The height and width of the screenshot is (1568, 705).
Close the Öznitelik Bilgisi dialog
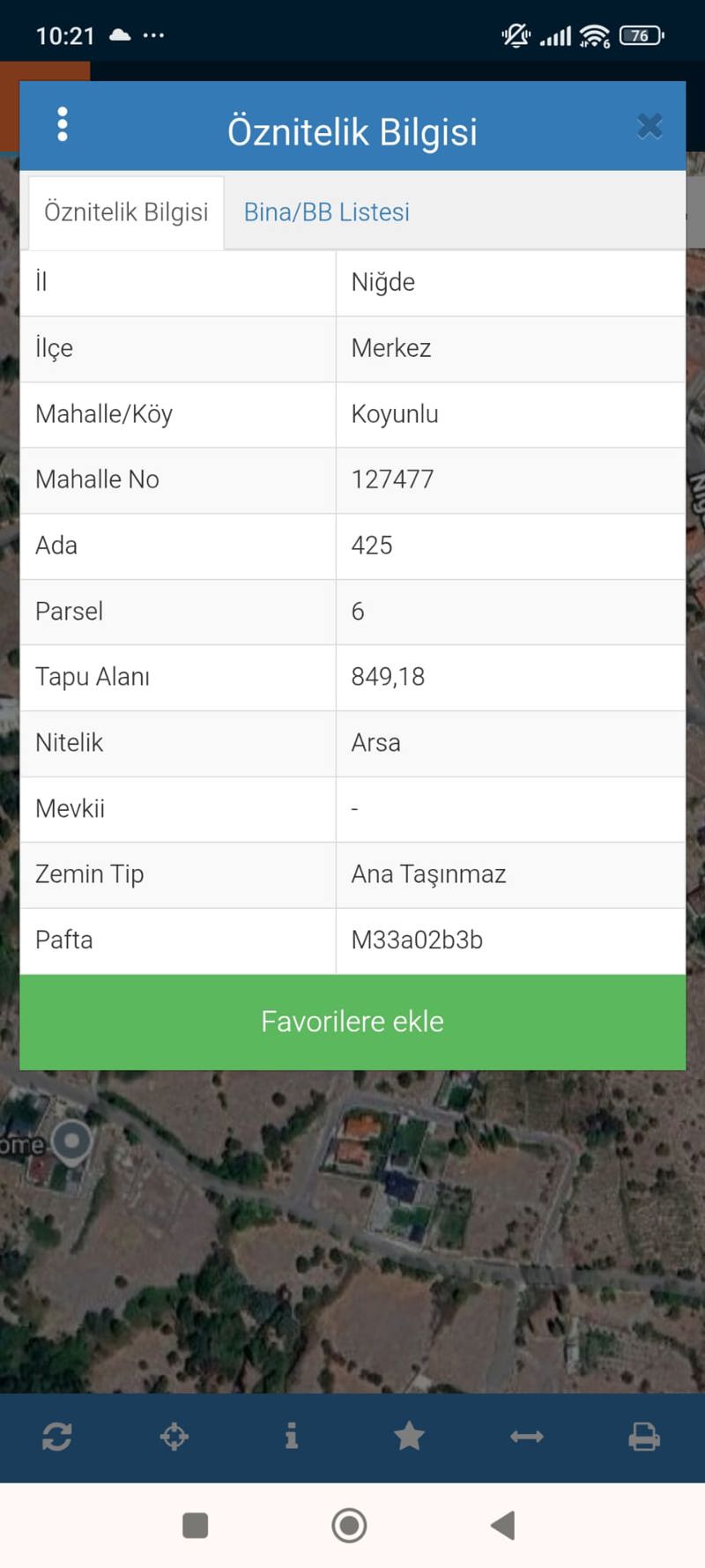tap(649, 126)
